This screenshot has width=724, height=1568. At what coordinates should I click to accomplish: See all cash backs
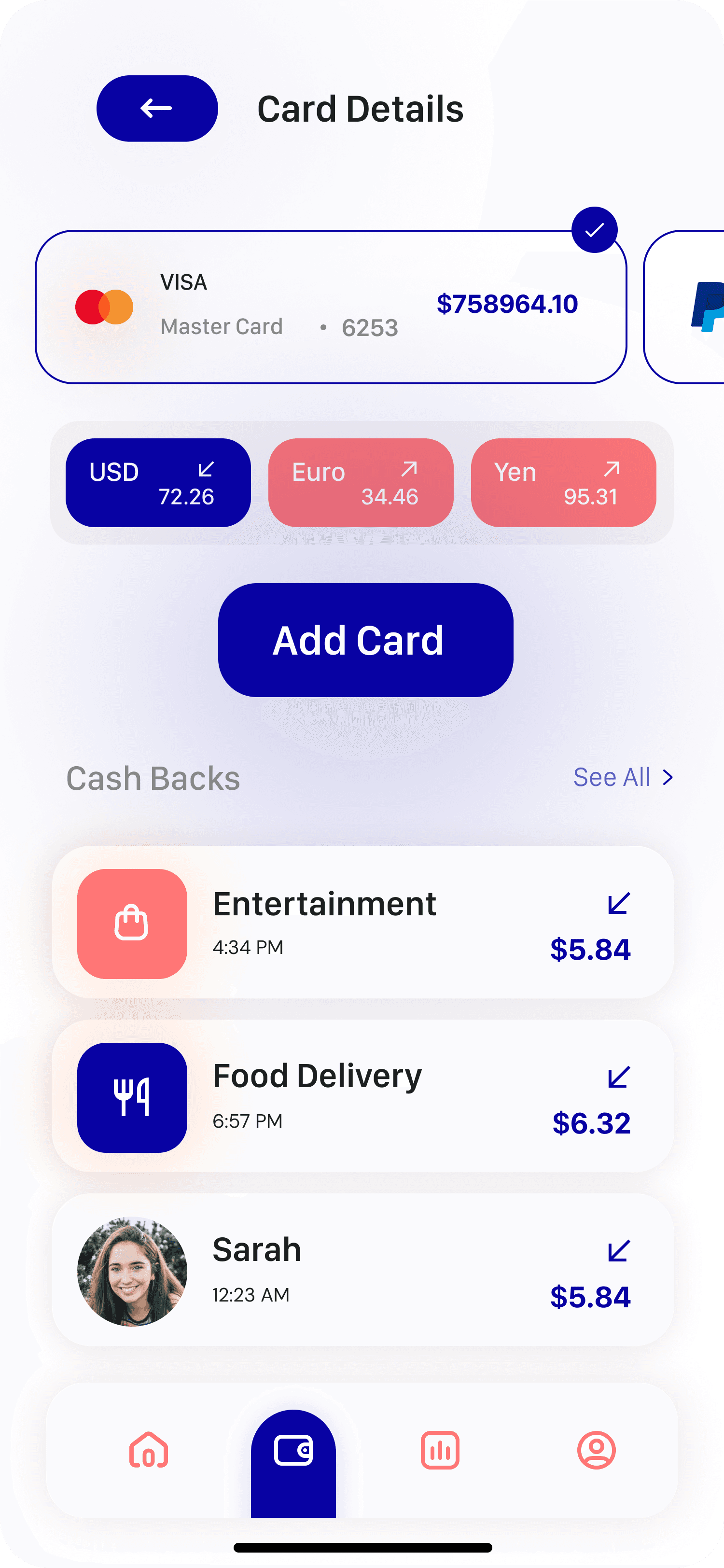(622, 777)
